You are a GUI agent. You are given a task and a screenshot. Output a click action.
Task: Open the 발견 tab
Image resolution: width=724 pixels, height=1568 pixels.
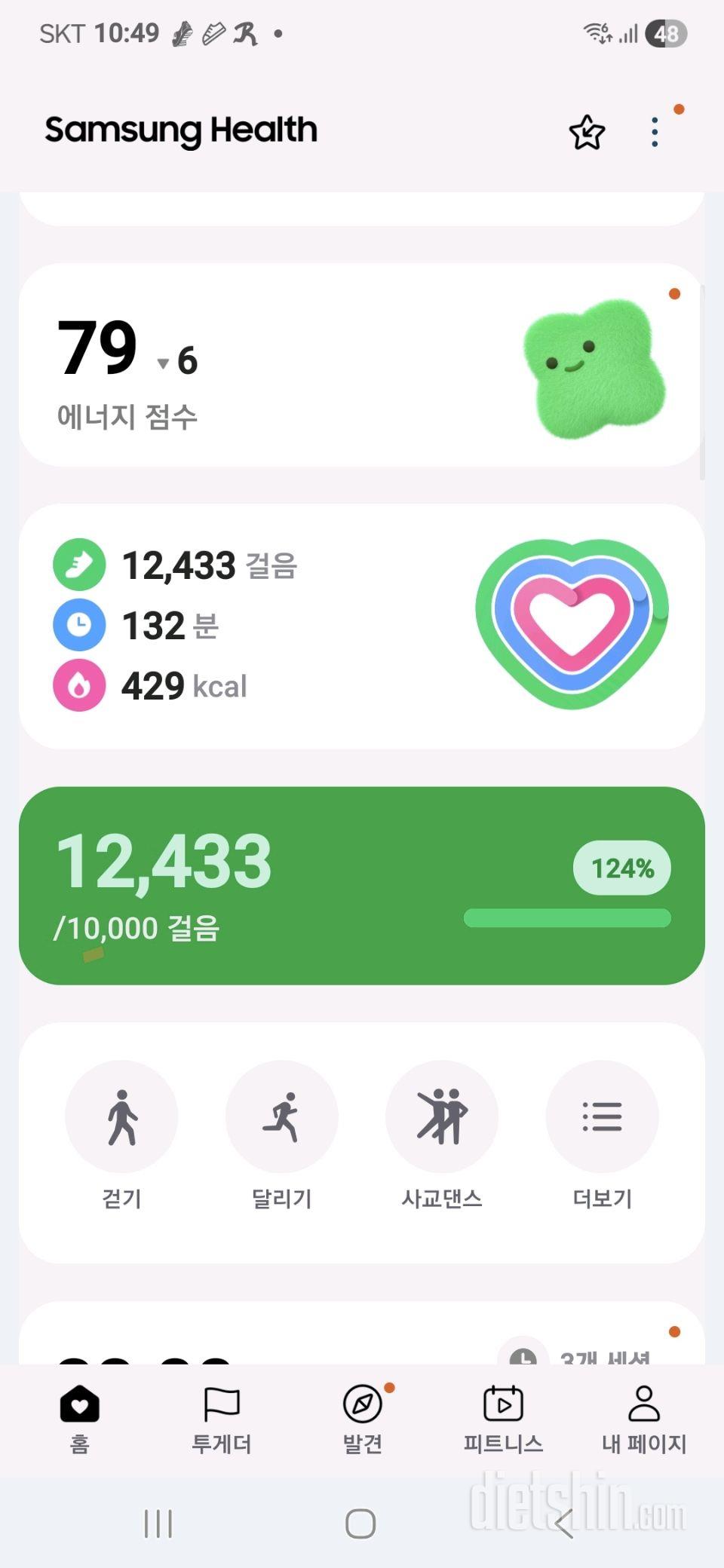[x=363, y=1419]
